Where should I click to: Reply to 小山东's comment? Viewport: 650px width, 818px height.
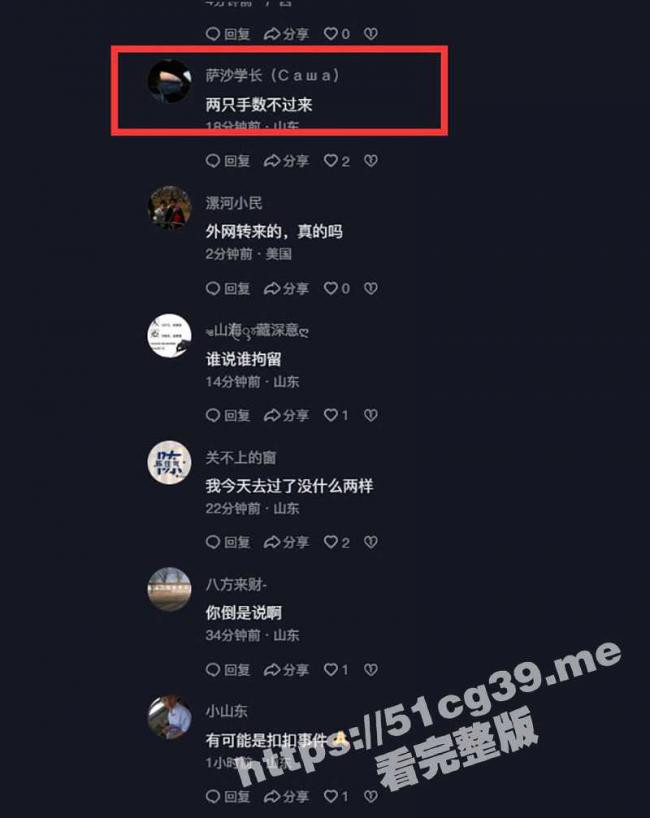(227, 796)
